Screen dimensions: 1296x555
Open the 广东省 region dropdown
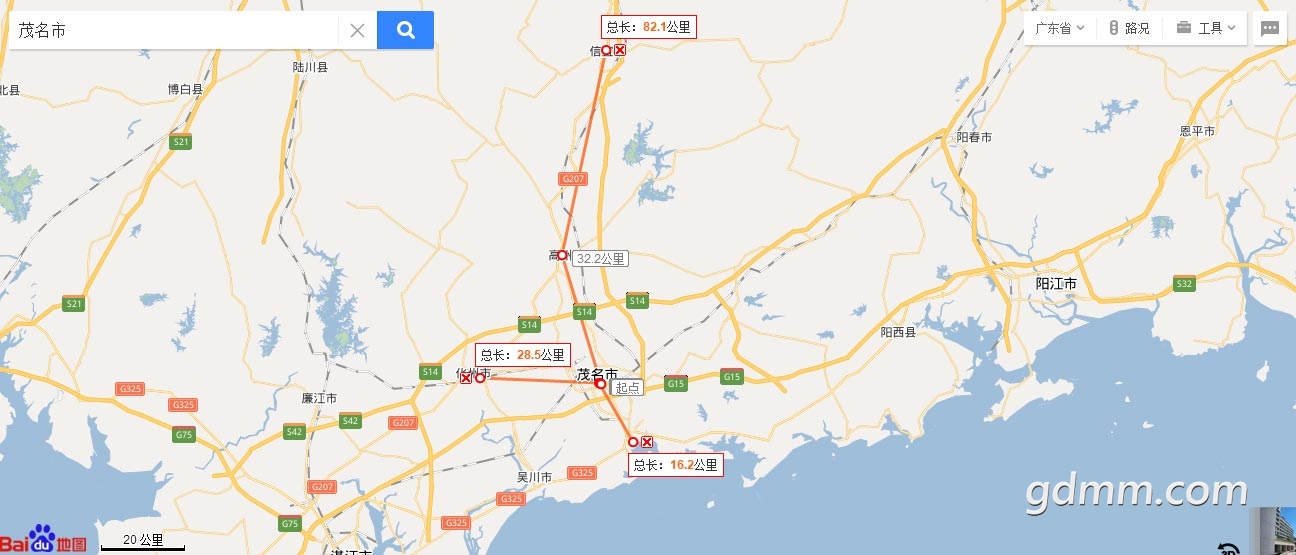[1060, 28]
